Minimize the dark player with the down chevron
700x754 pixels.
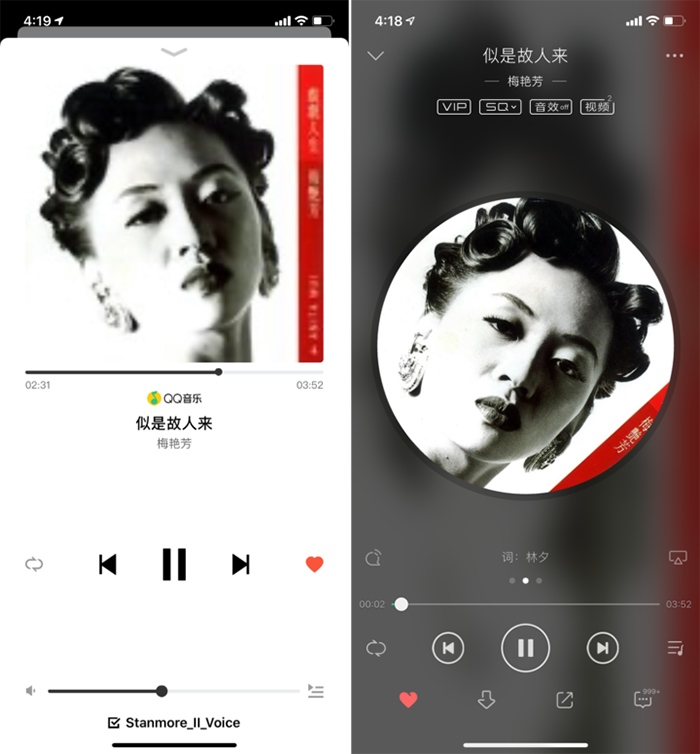pos(376,56)
